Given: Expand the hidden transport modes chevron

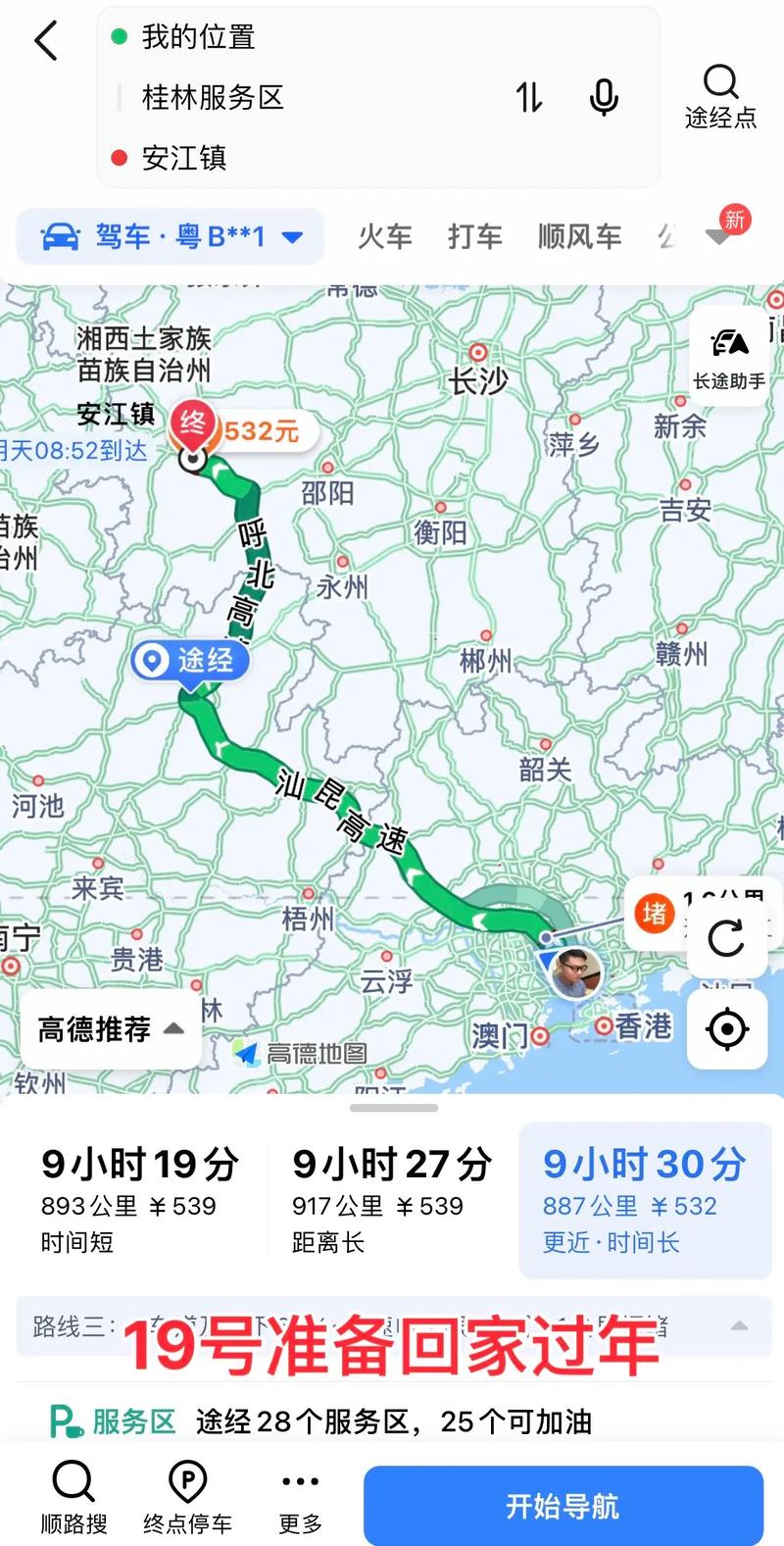Looking at the screenshot, I should pos(717,235).
